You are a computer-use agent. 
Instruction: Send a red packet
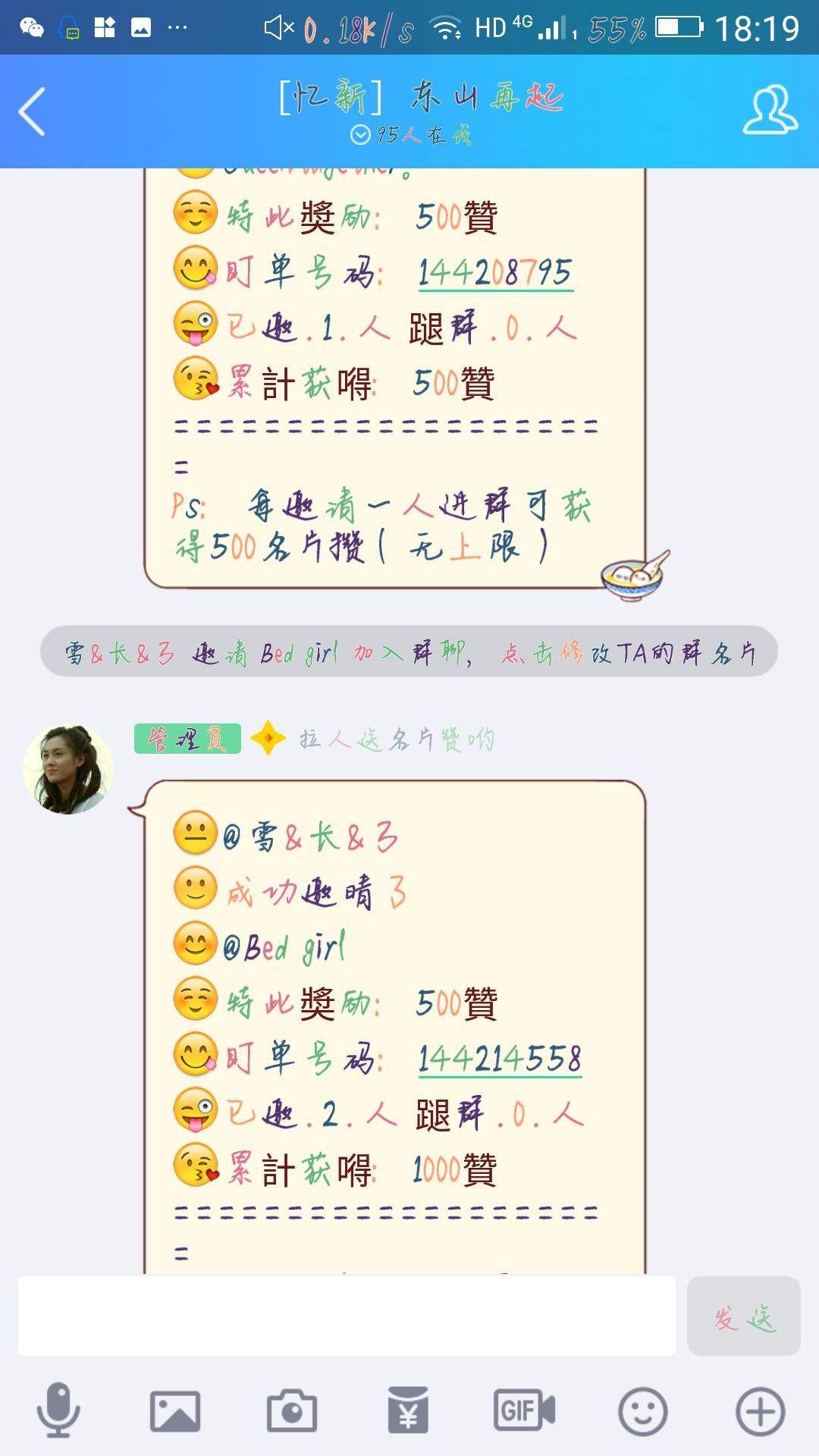tap(408, 1411)
